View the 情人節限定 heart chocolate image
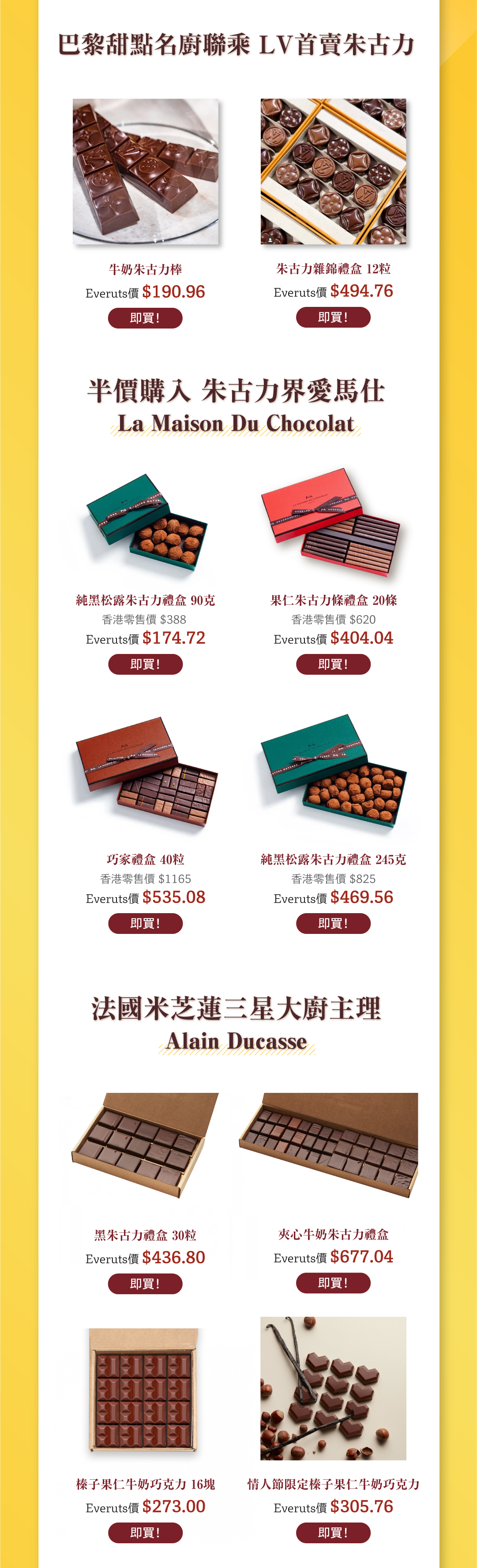The height and width of the screenshot is (1568, 477). pos(333,1388)
